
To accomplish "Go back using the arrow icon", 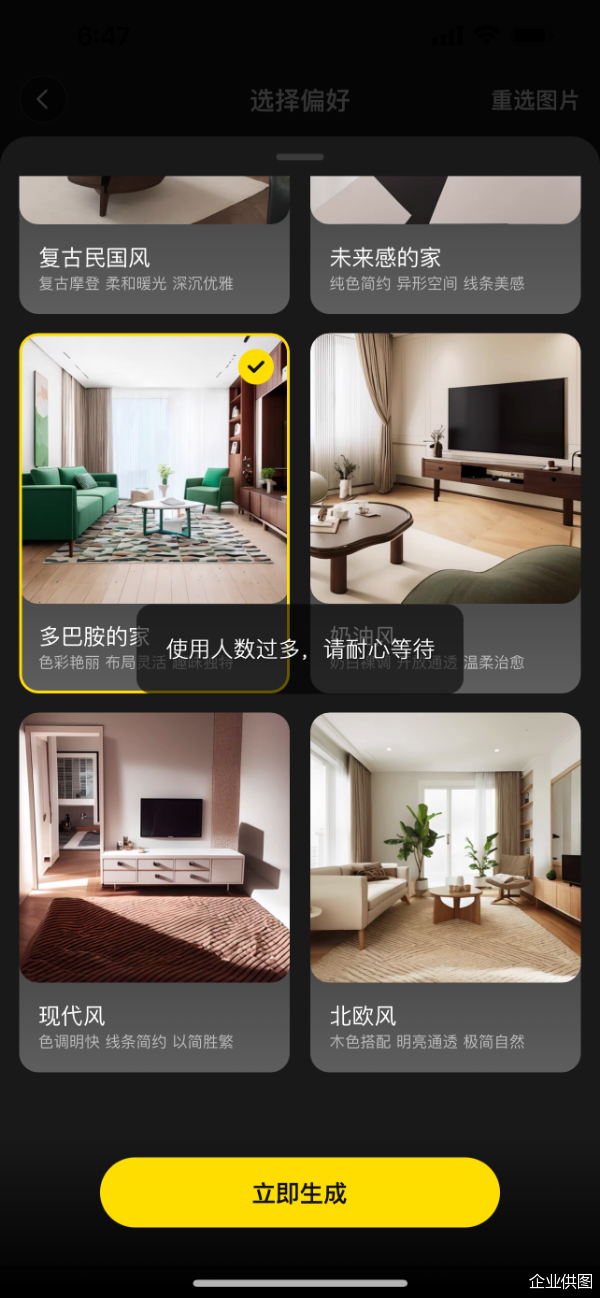I will point(43,100).
